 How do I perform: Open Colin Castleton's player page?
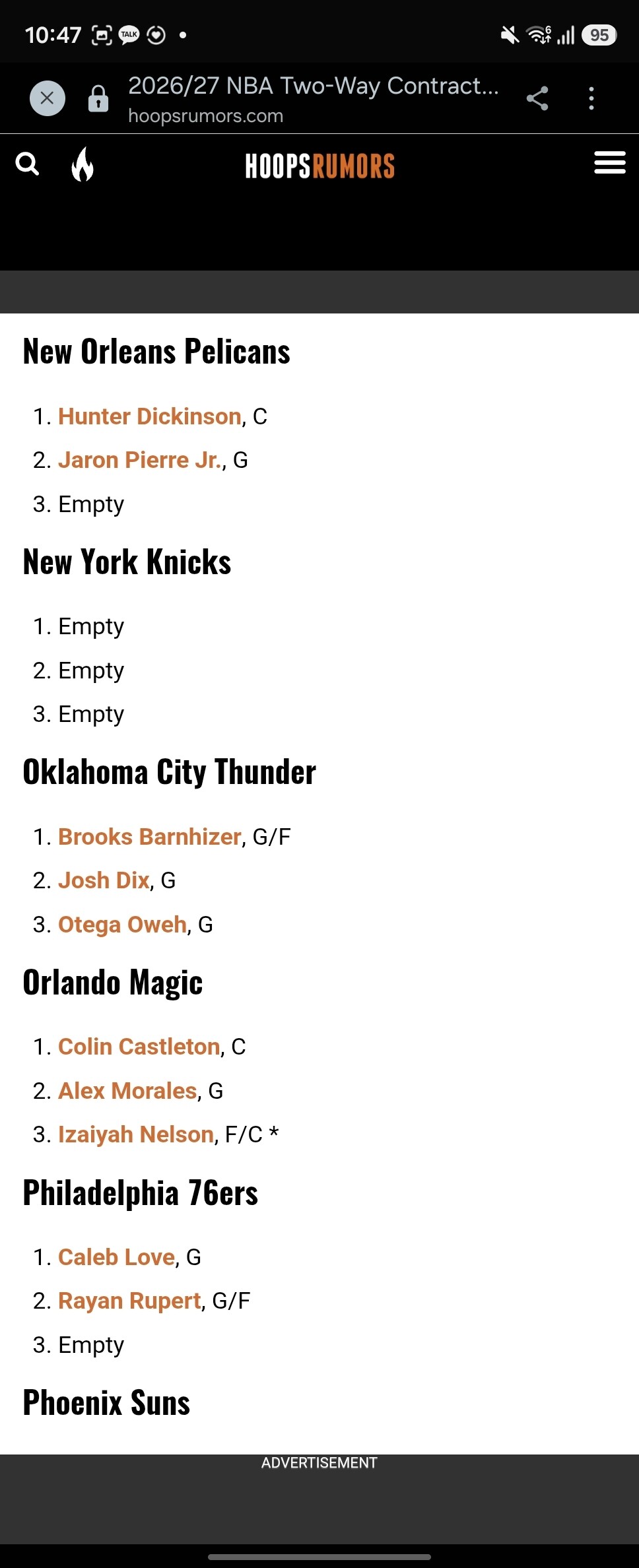point(139,1047)
